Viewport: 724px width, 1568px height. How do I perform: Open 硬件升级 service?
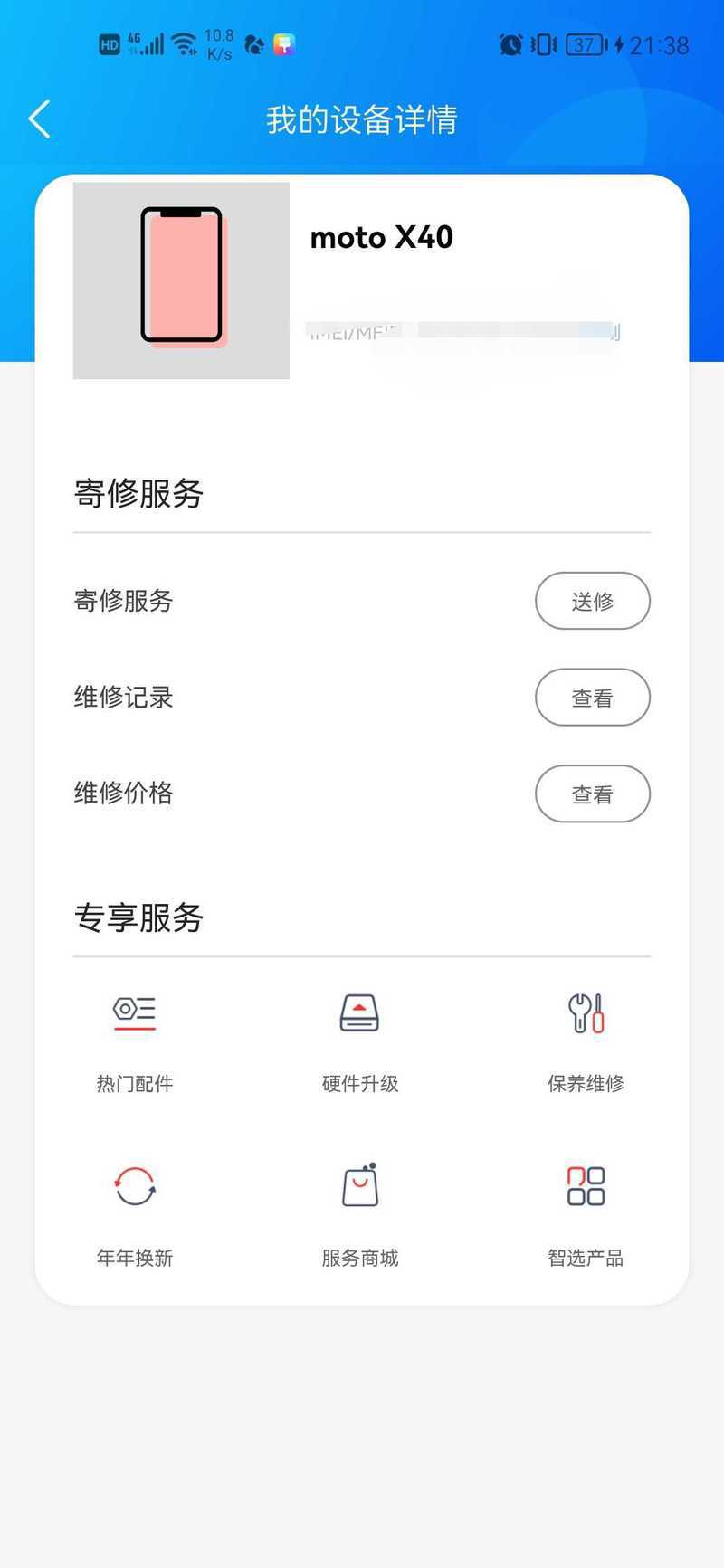tap(360, 1042)
